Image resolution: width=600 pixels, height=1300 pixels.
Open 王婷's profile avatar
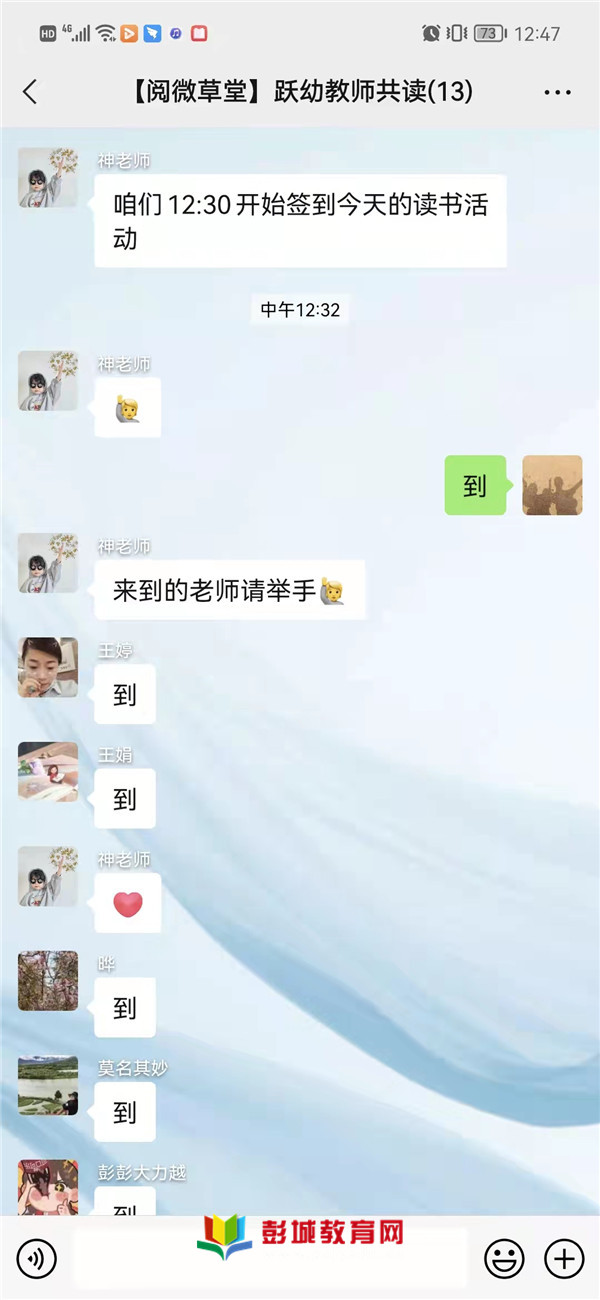click(48, 667)
